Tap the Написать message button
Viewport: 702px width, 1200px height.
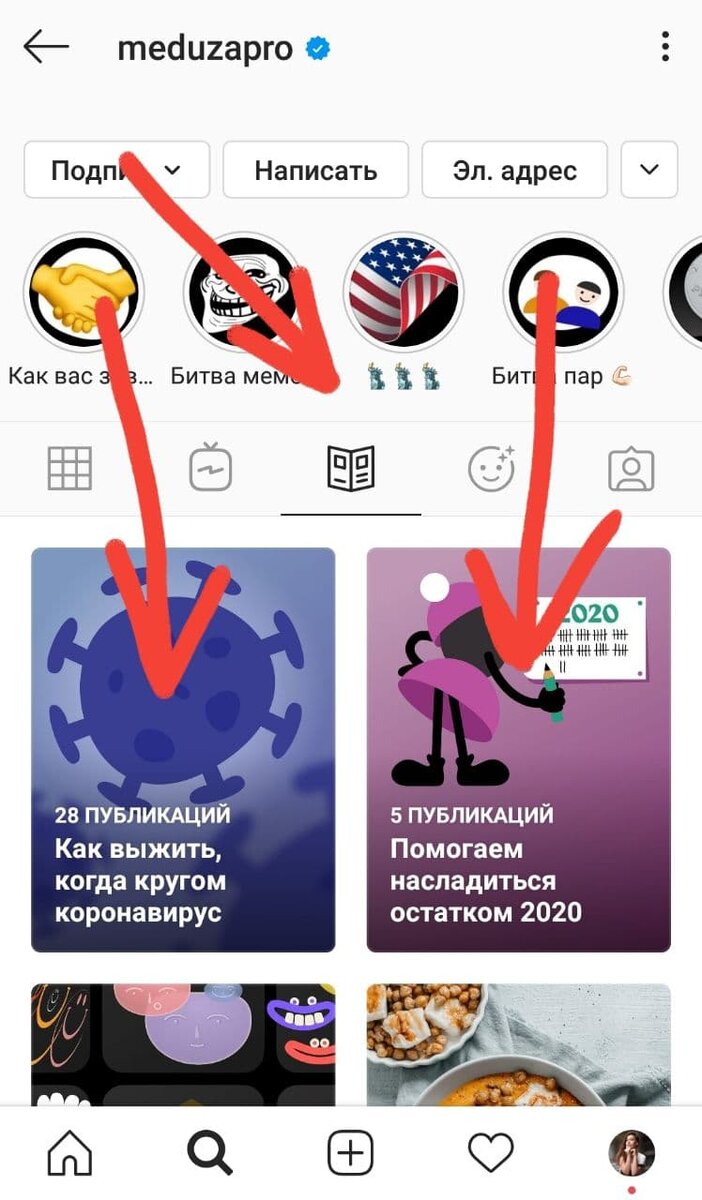[x=315, y=170]
